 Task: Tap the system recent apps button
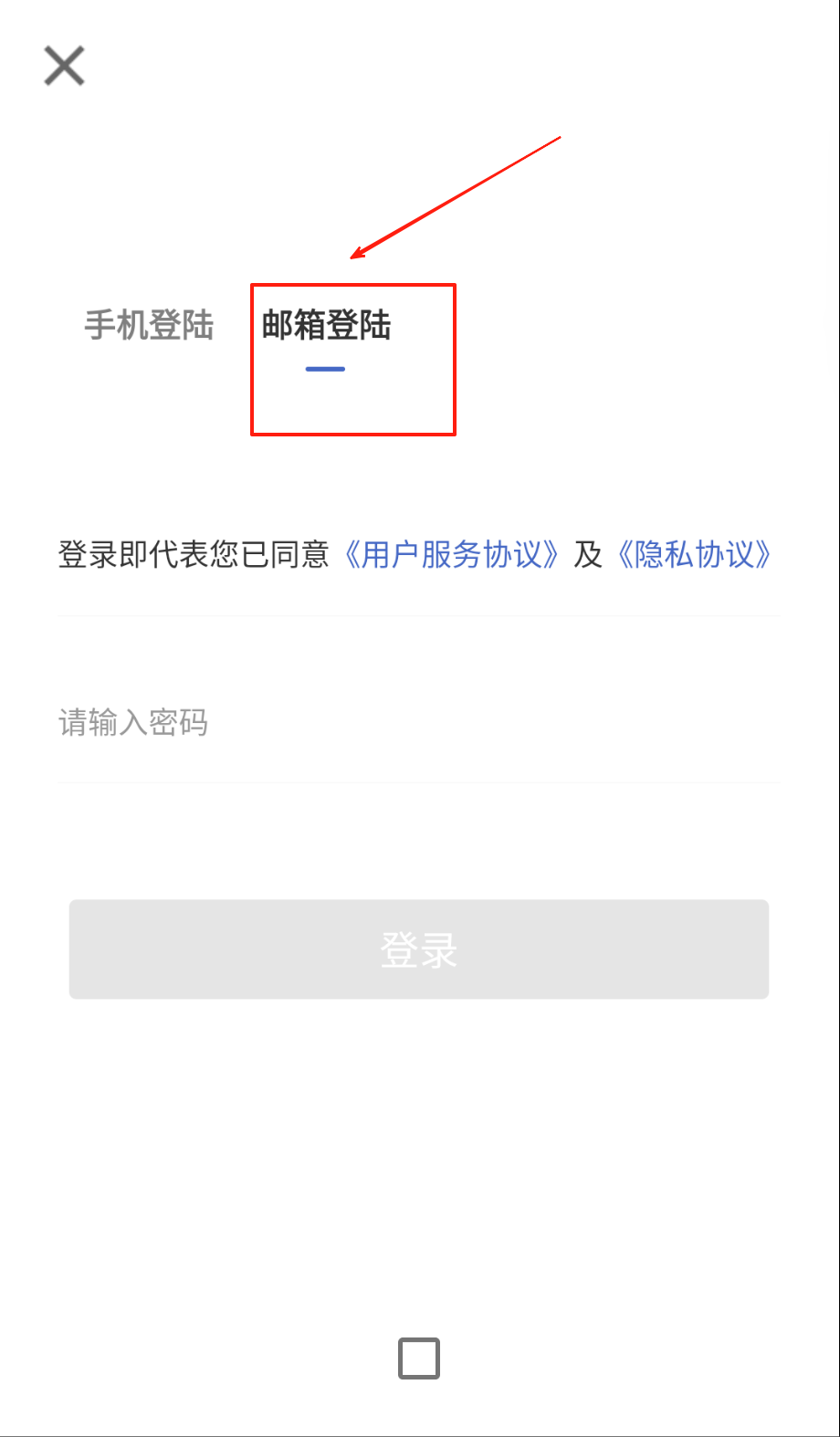(419, 1358)
